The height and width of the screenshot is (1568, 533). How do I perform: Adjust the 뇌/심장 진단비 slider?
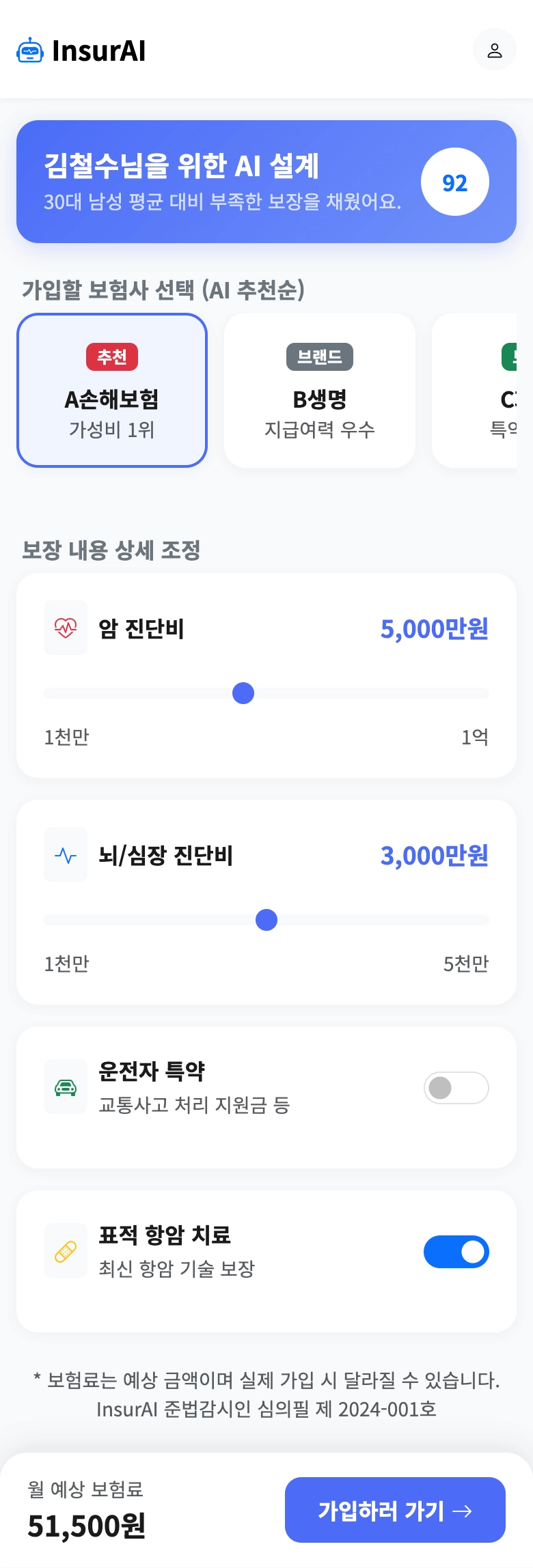click(x=266, y=920)
